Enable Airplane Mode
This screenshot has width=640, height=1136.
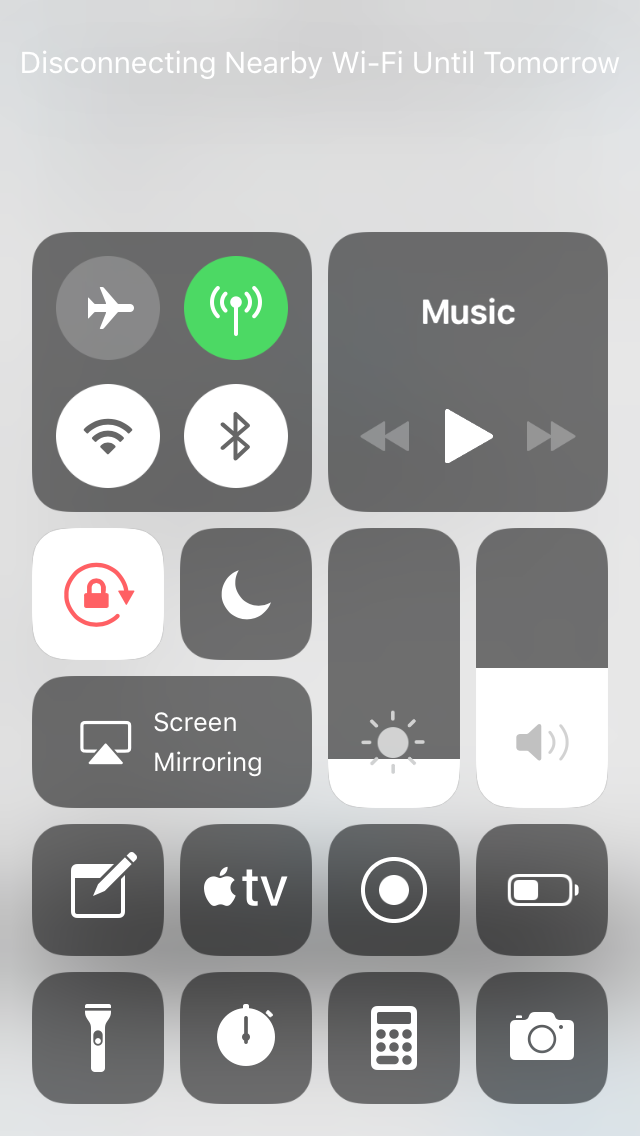point(108,308)
